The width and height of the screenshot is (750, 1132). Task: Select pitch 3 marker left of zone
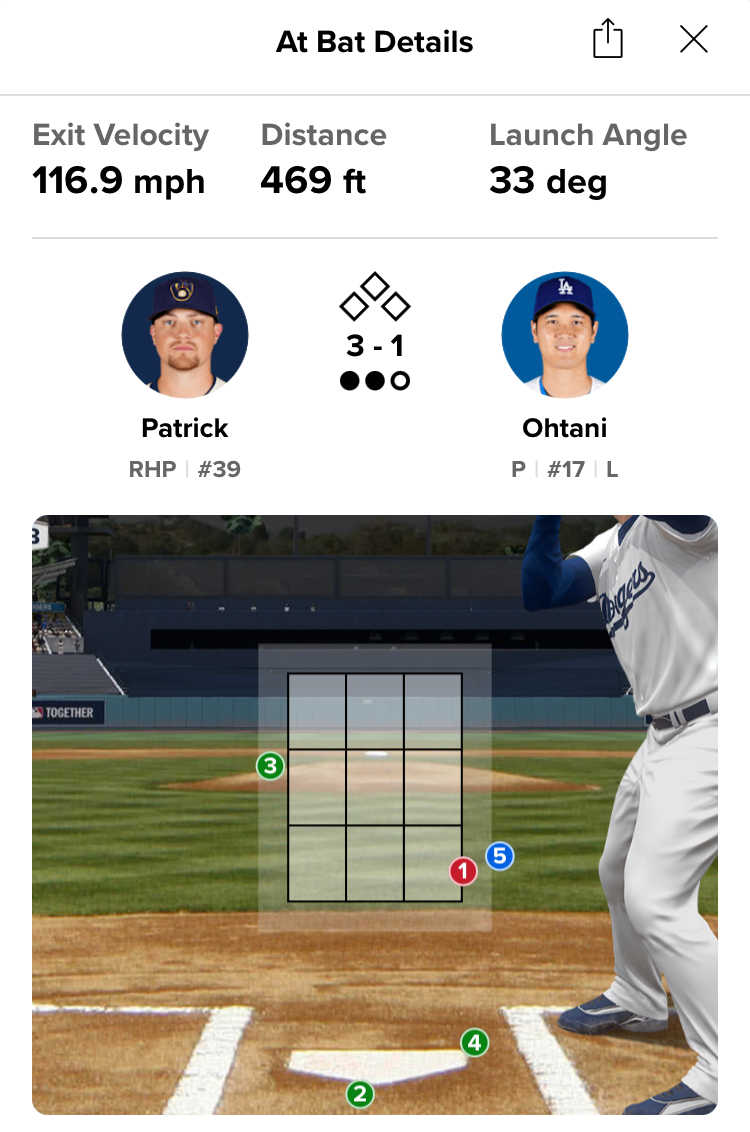(270, 767)
